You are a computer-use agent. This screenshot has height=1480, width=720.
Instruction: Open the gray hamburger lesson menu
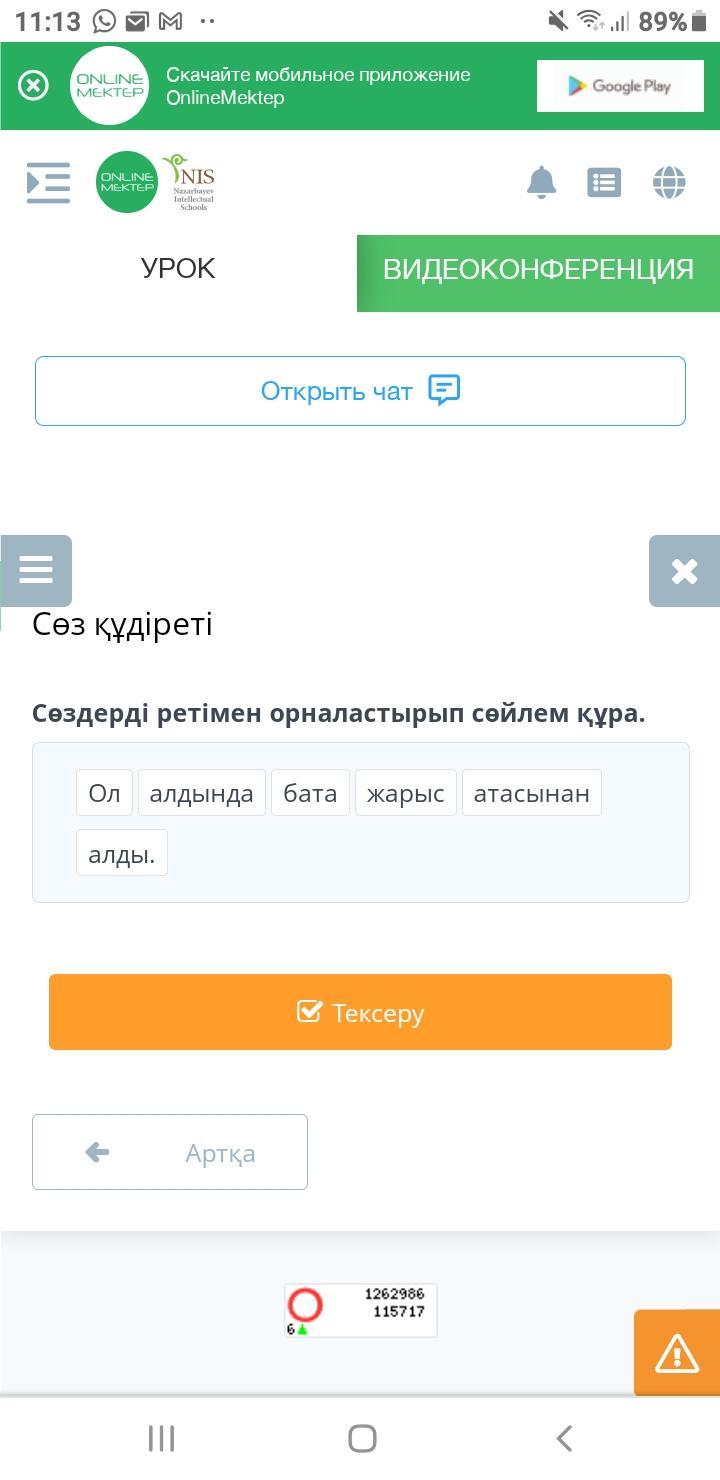coord(36,570)
